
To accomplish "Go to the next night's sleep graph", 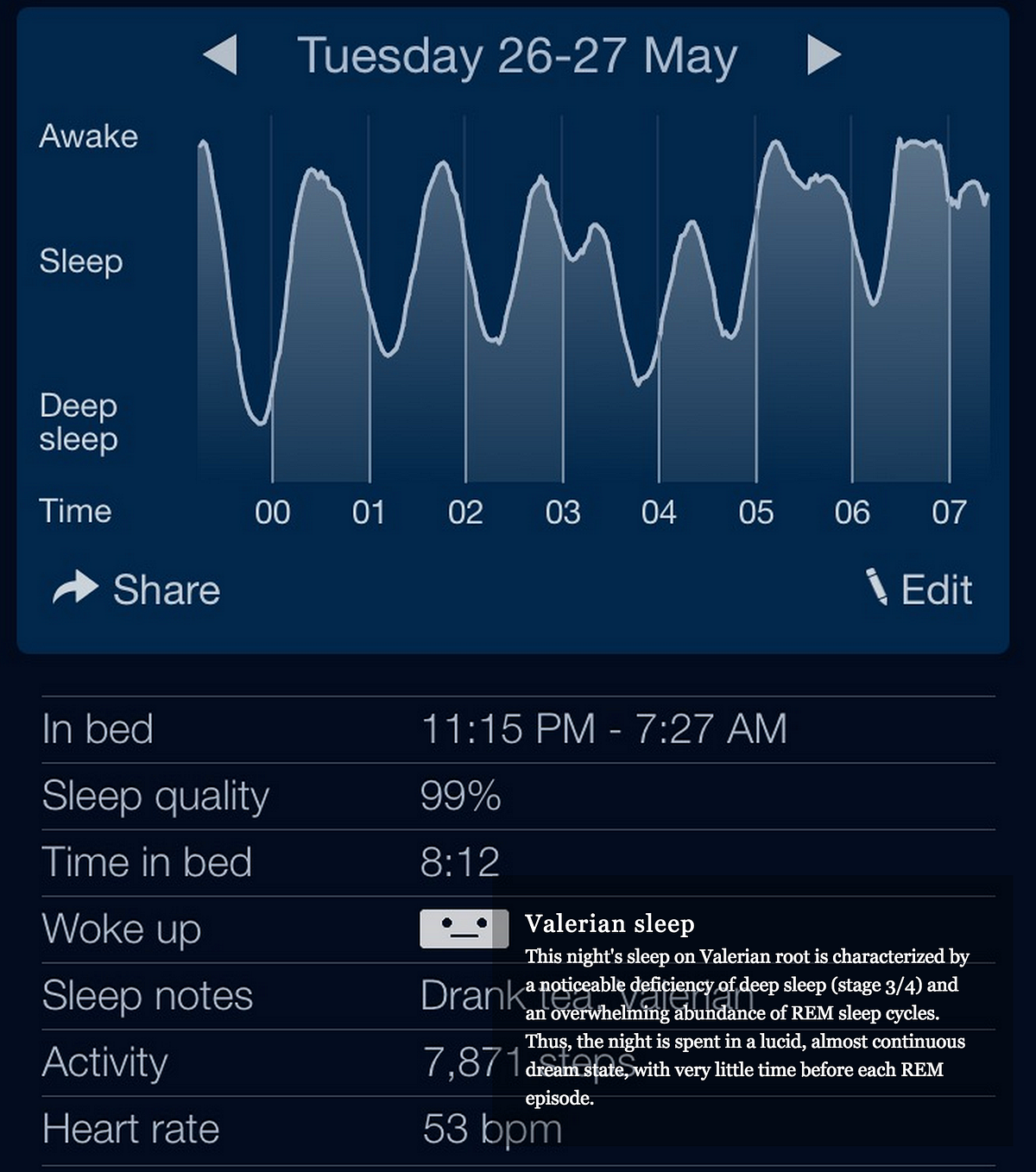I will [x=823, y=55].
